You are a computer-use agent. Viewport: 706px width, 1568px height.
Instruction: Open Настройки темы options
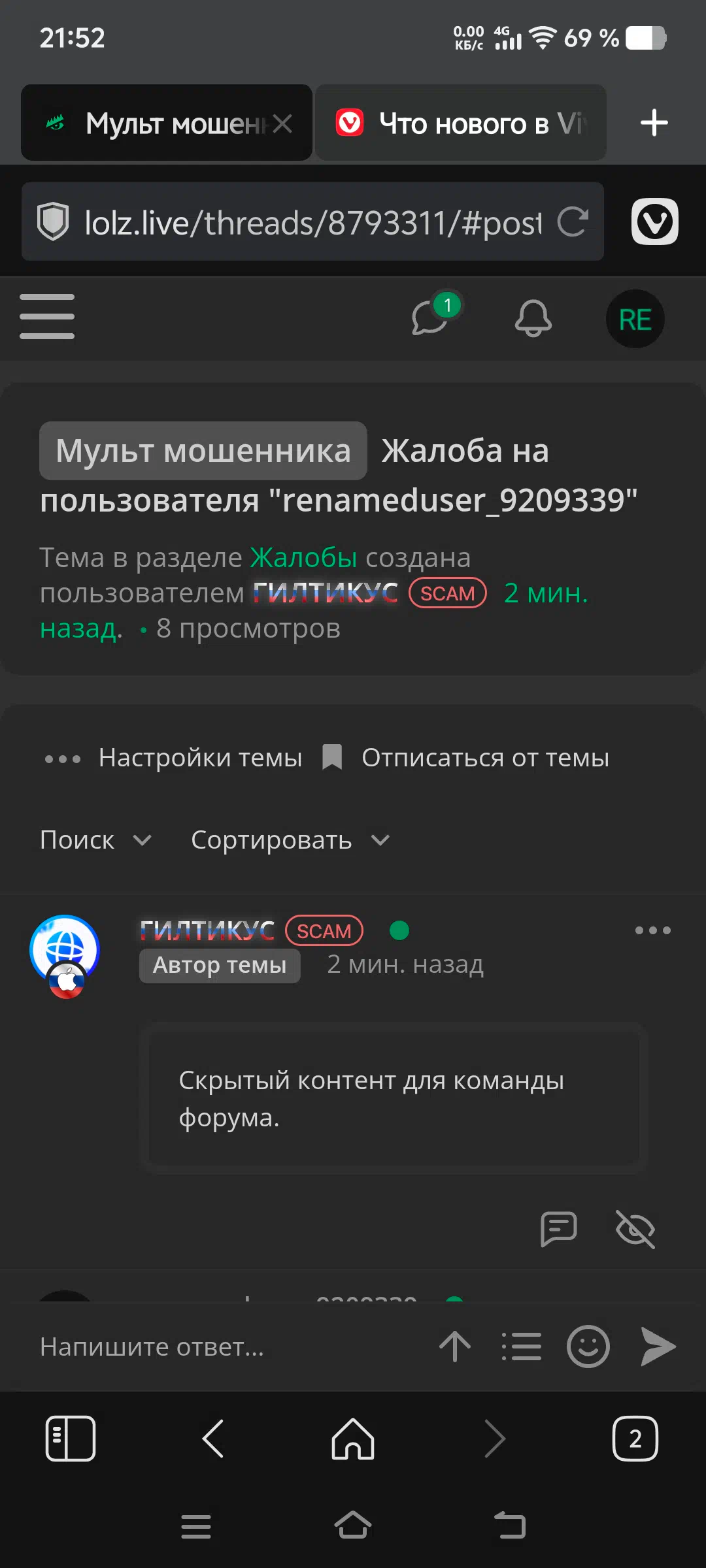click(173, 758)
